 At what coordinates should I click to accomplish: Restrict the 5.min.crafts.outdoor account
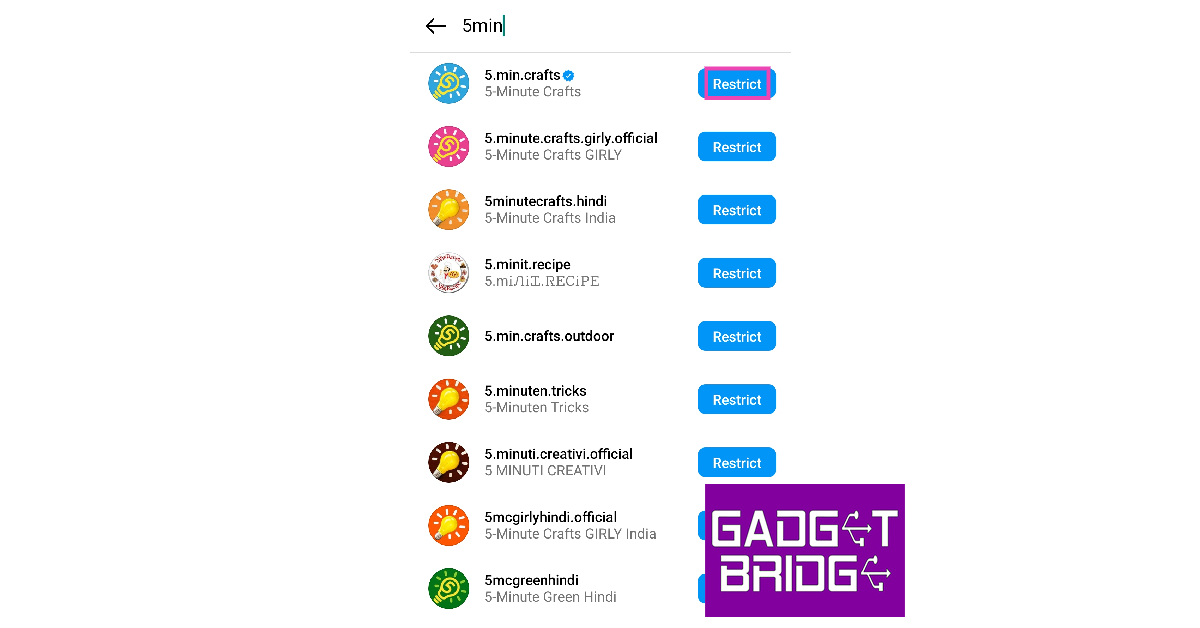(x=737, y=336)
